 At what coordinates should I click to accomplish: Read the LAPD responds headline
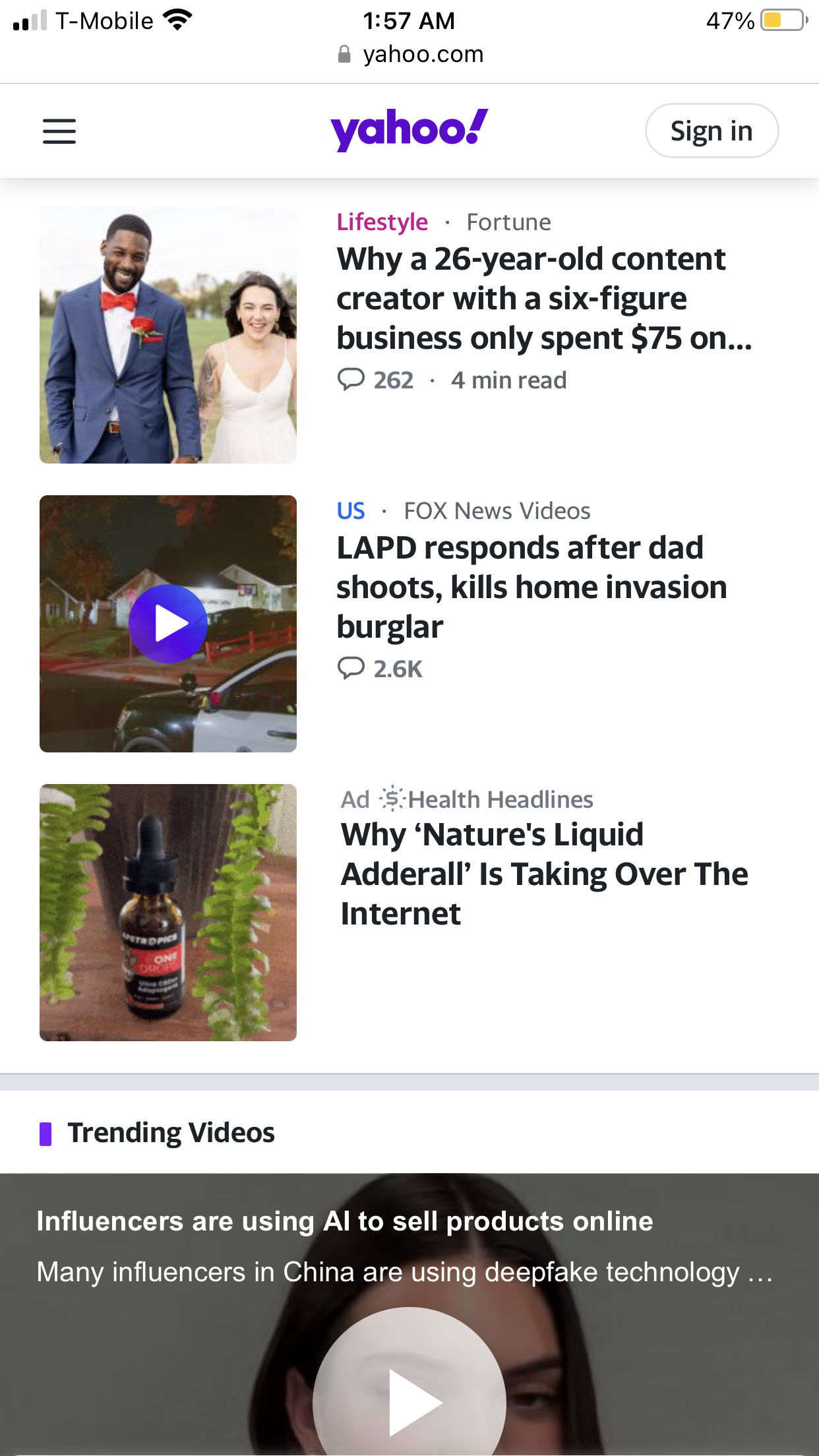click(x=531, y=587)
